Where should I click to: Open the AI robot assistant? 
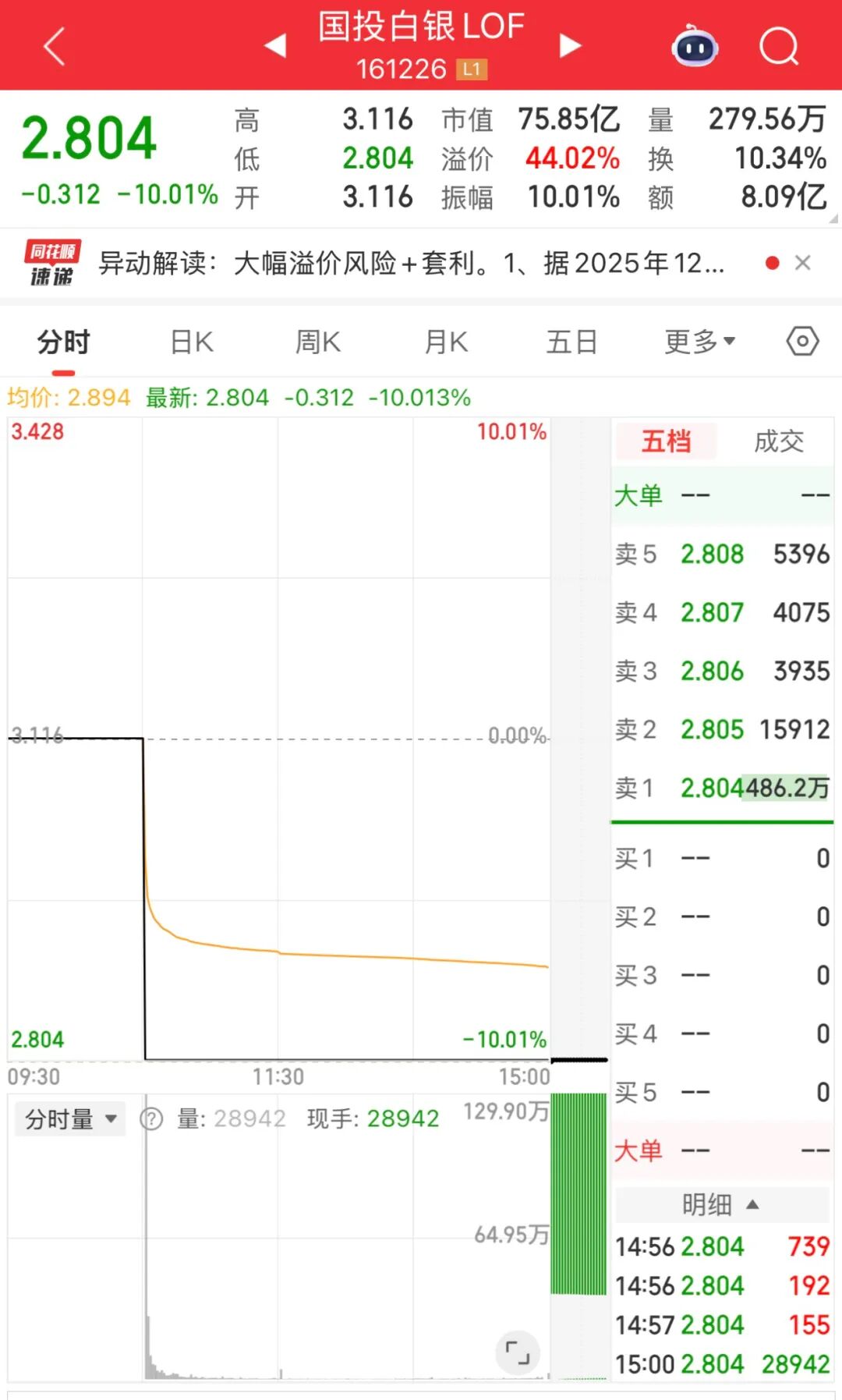point(694,47)
